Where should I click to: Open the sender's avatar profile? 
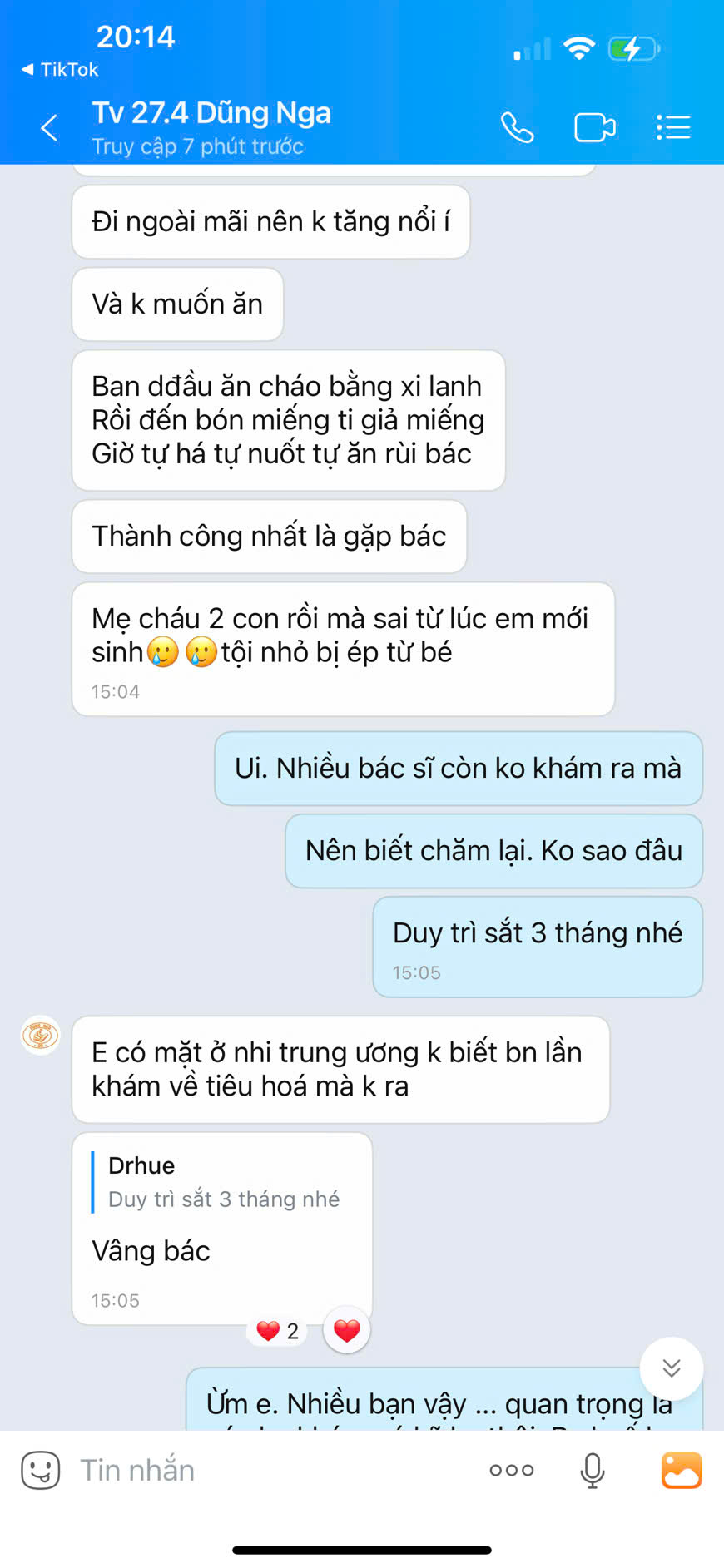pos(40,1036)
